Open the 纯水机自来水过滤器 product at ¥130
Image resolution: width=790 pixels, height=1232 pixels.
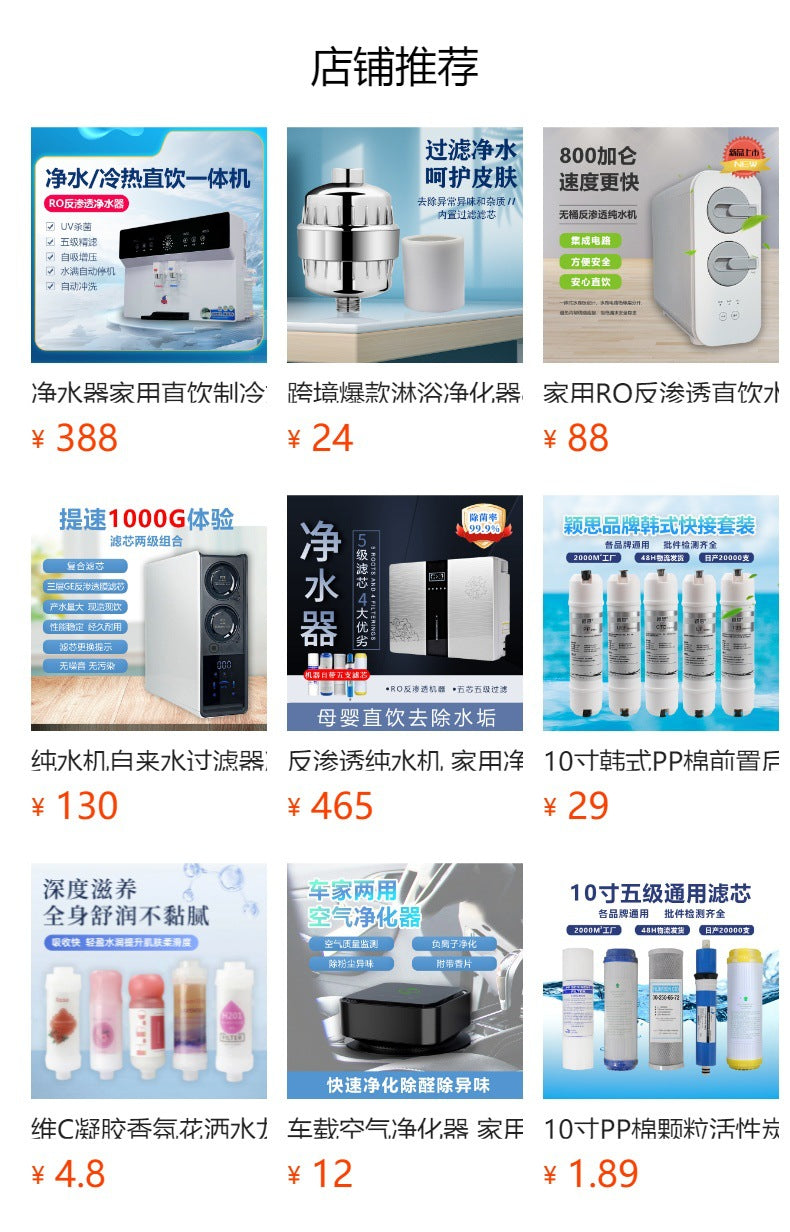coord(148,613)
